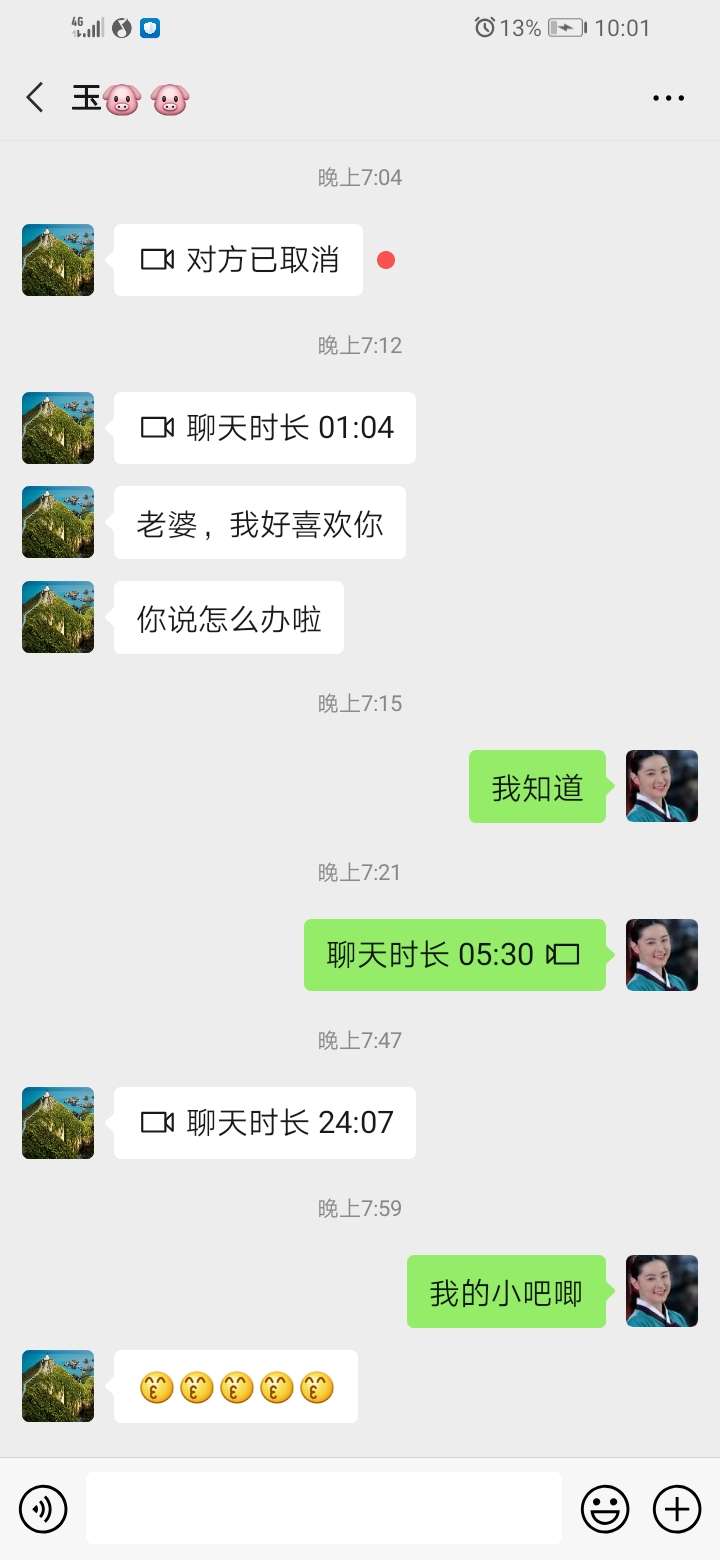Click the message input field

tap(320, 1508)
